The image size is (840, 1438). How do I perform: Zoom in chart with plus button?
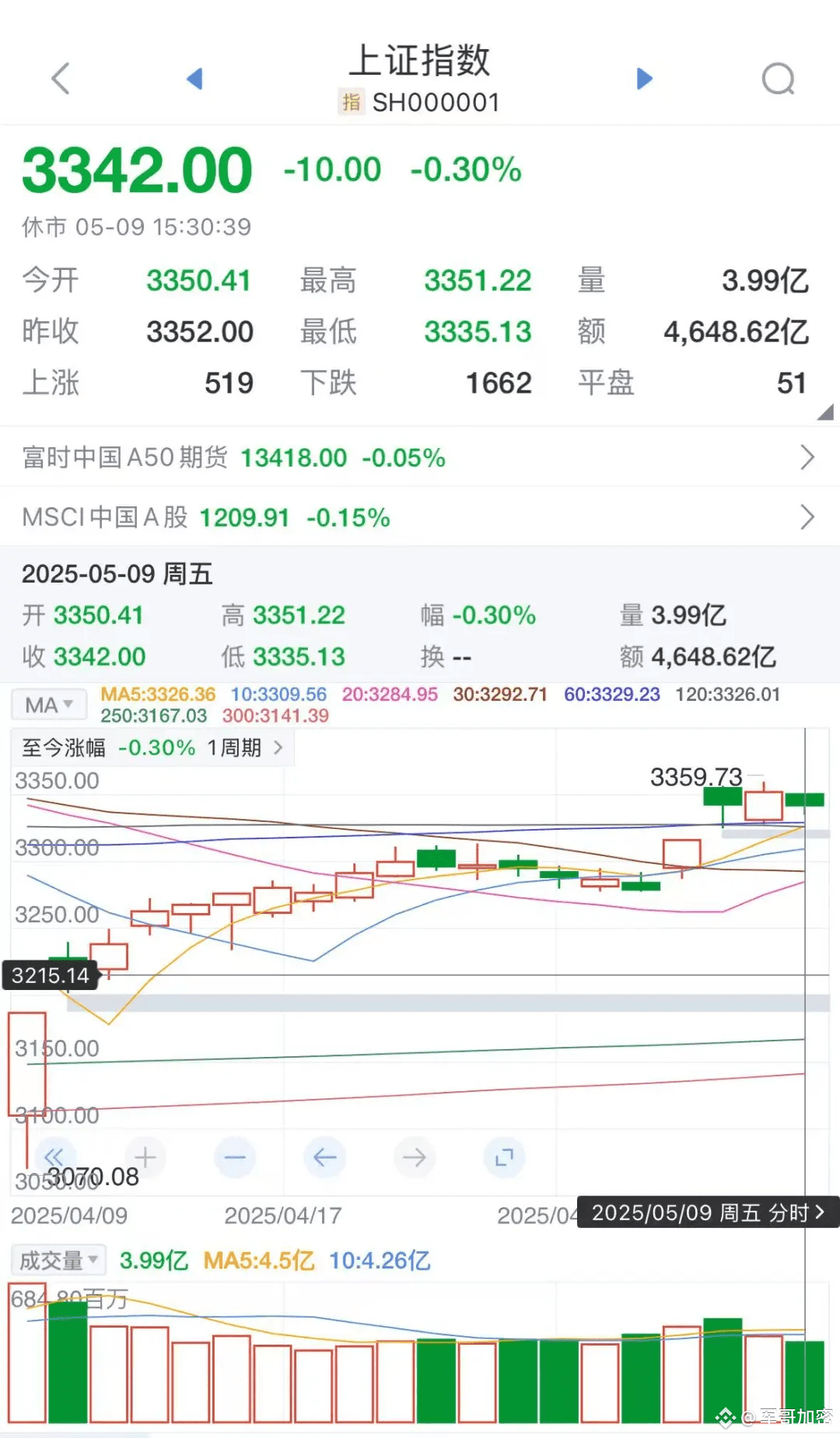145,1157
